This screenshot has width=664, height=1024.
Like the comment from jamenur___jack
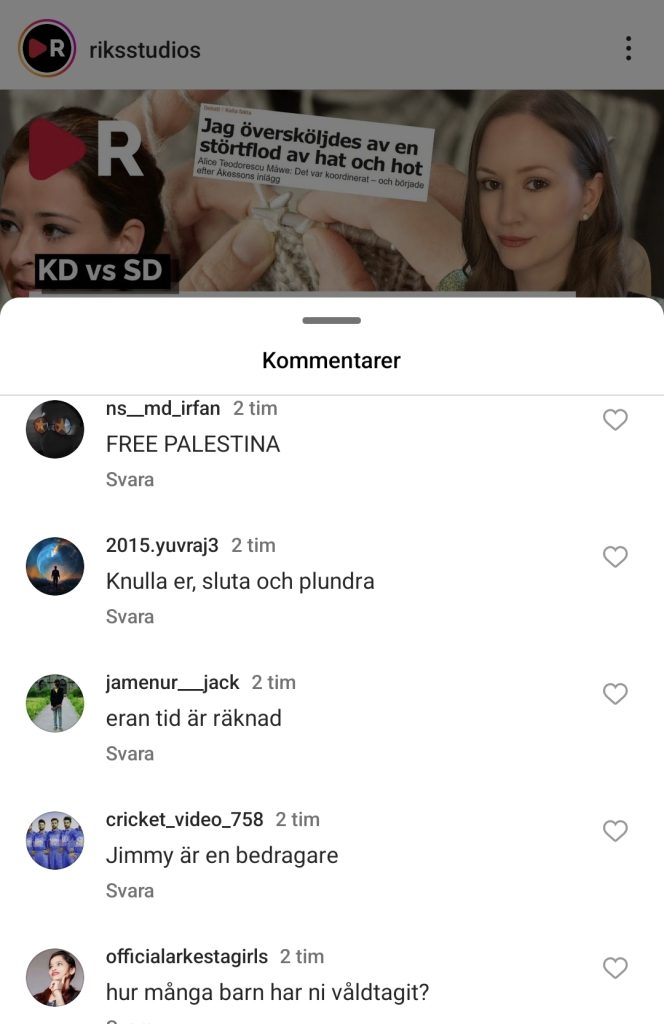615,694
